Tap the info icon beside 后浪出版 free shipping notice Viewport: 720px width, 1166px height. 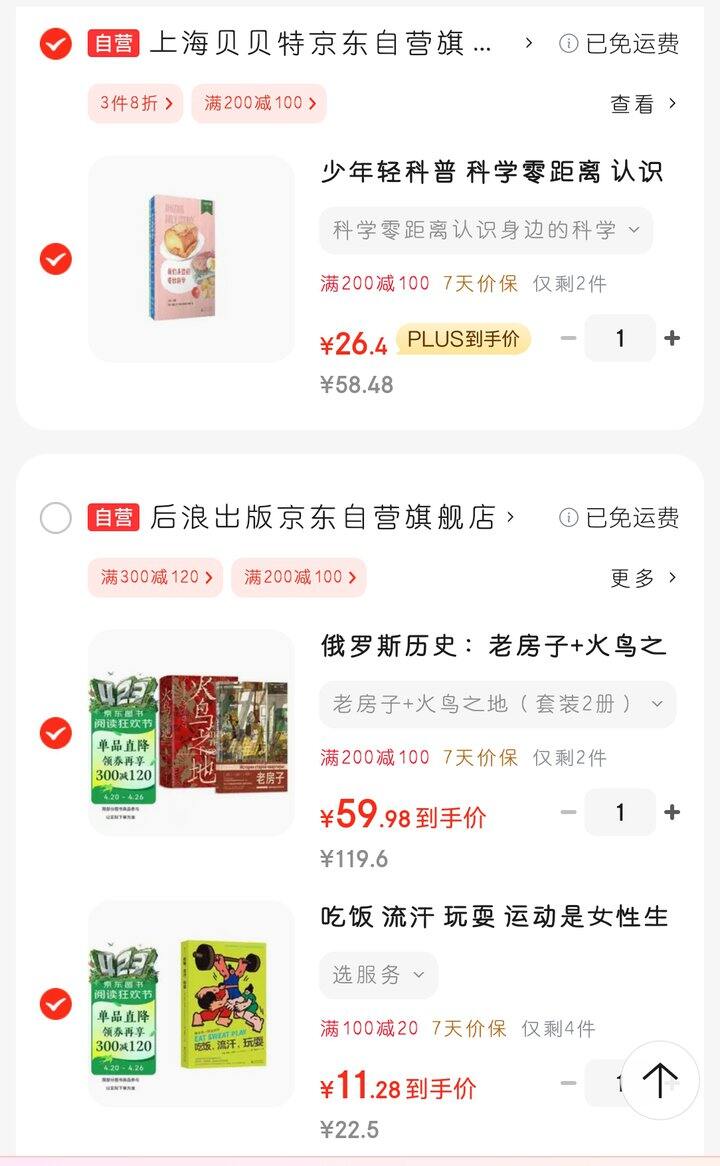coord(567,518)
